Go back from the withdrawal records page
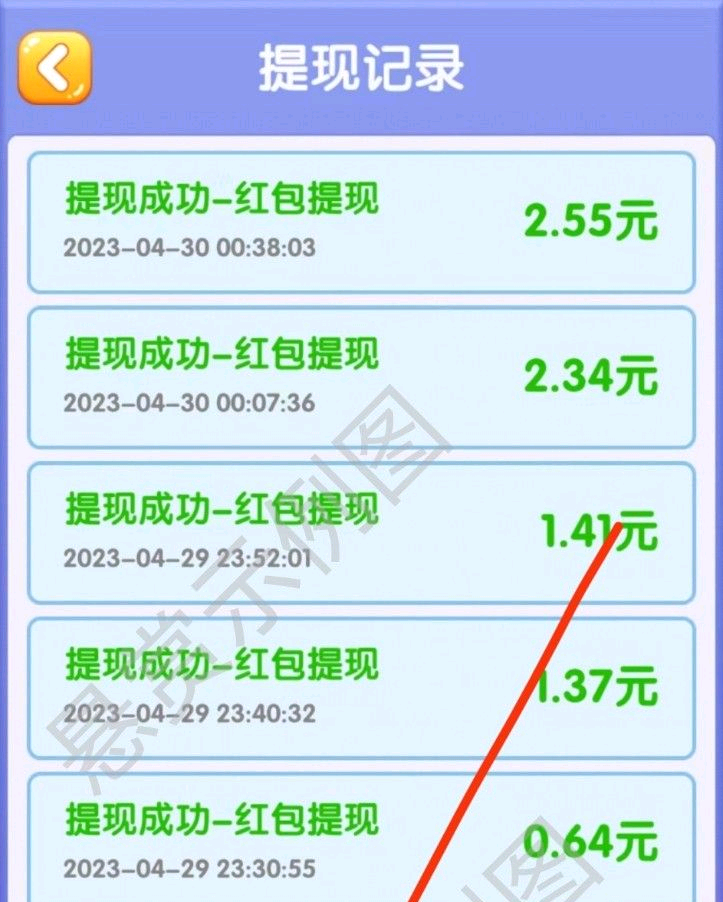Image resolution: width=723 pixels, height=902 pixels. point(54,68)
